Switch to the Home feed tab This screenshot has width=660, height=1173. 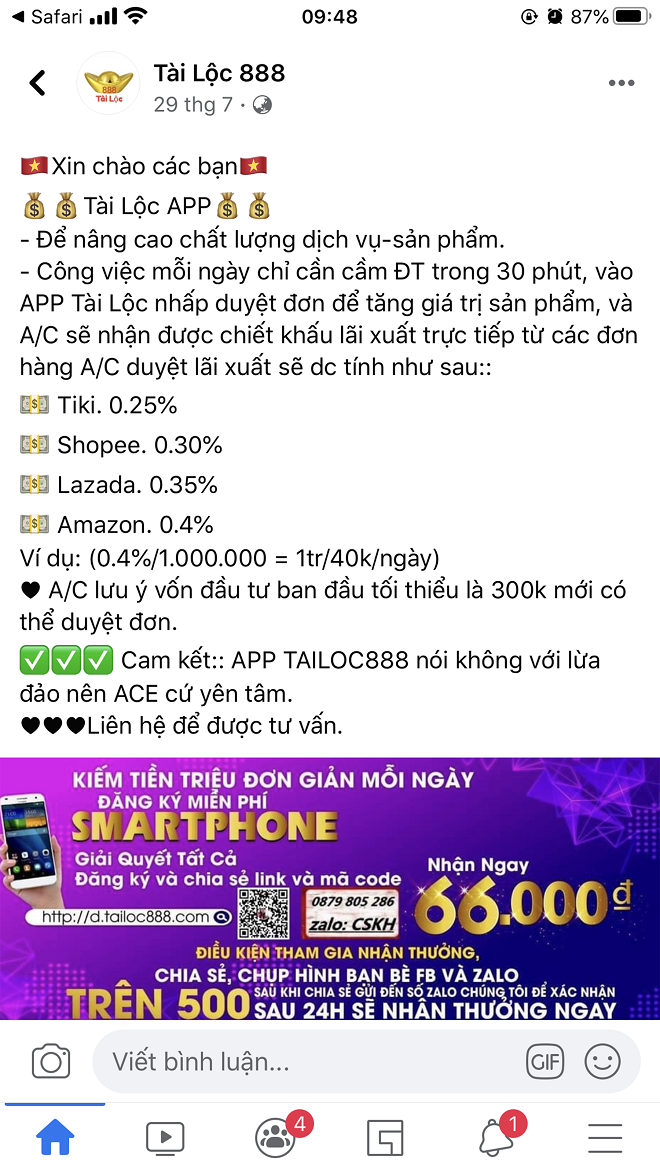point(55,1137)
